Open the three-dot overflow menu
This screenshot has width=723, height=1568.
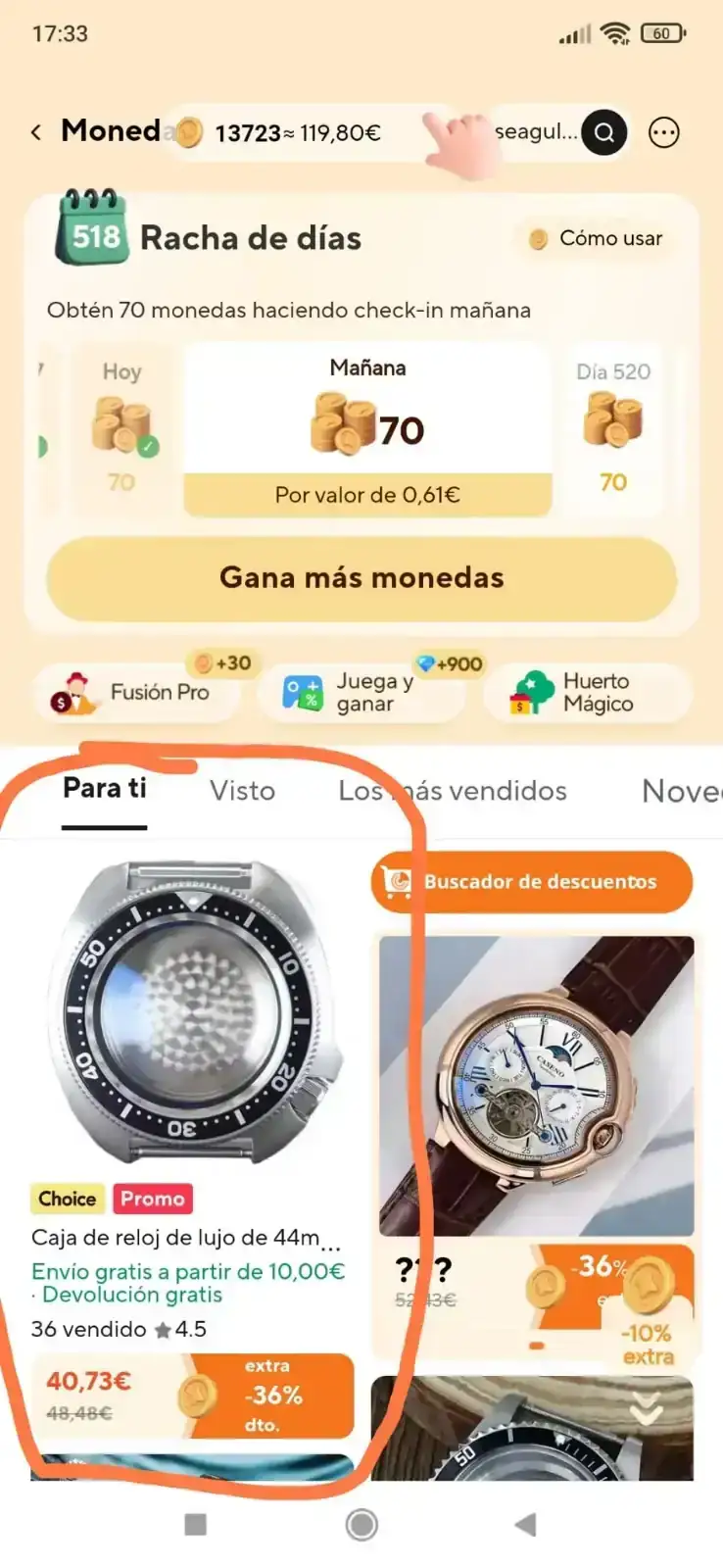coord(664,132)
